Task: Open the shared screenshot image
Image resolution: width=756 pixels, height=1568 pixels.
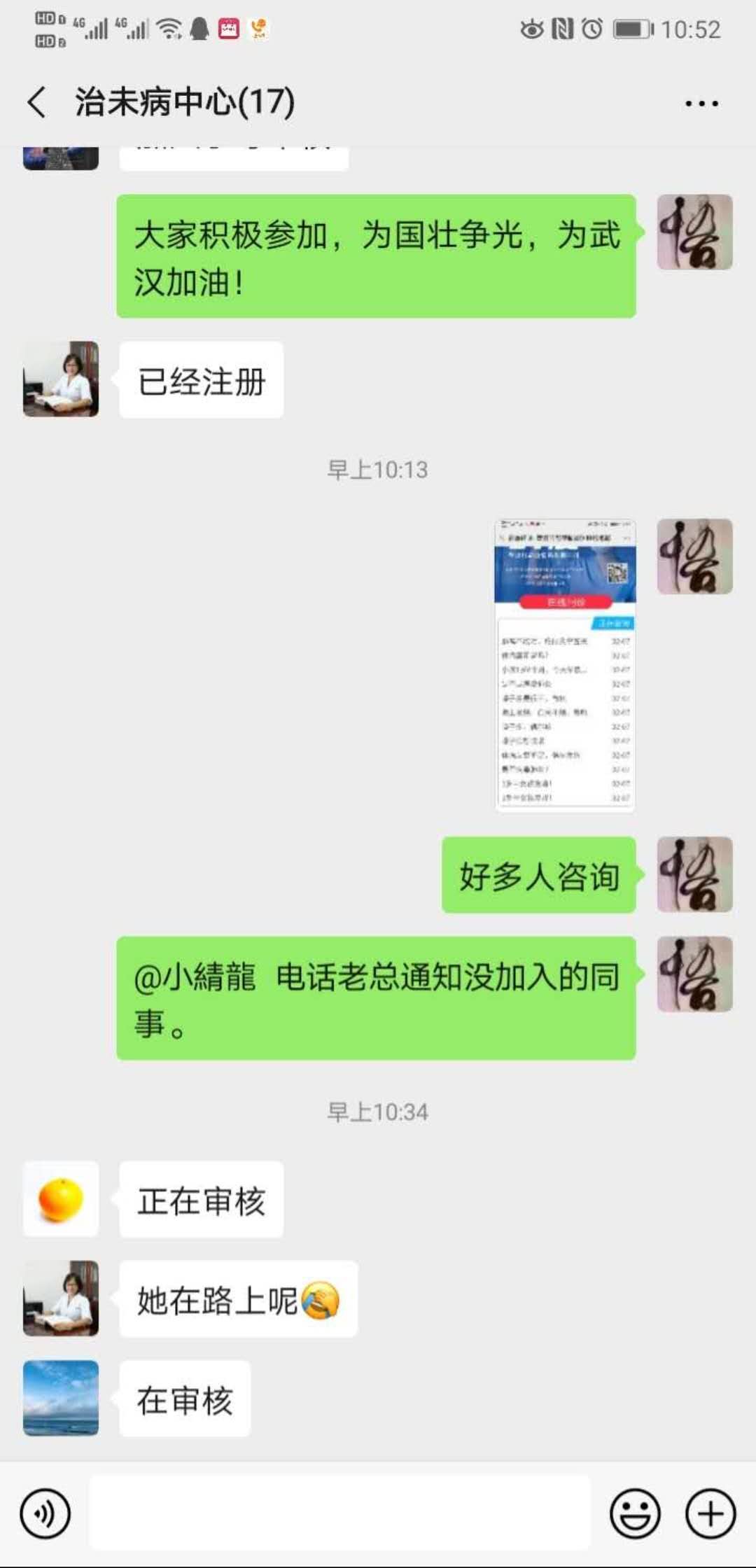Action: coord(565,665)
